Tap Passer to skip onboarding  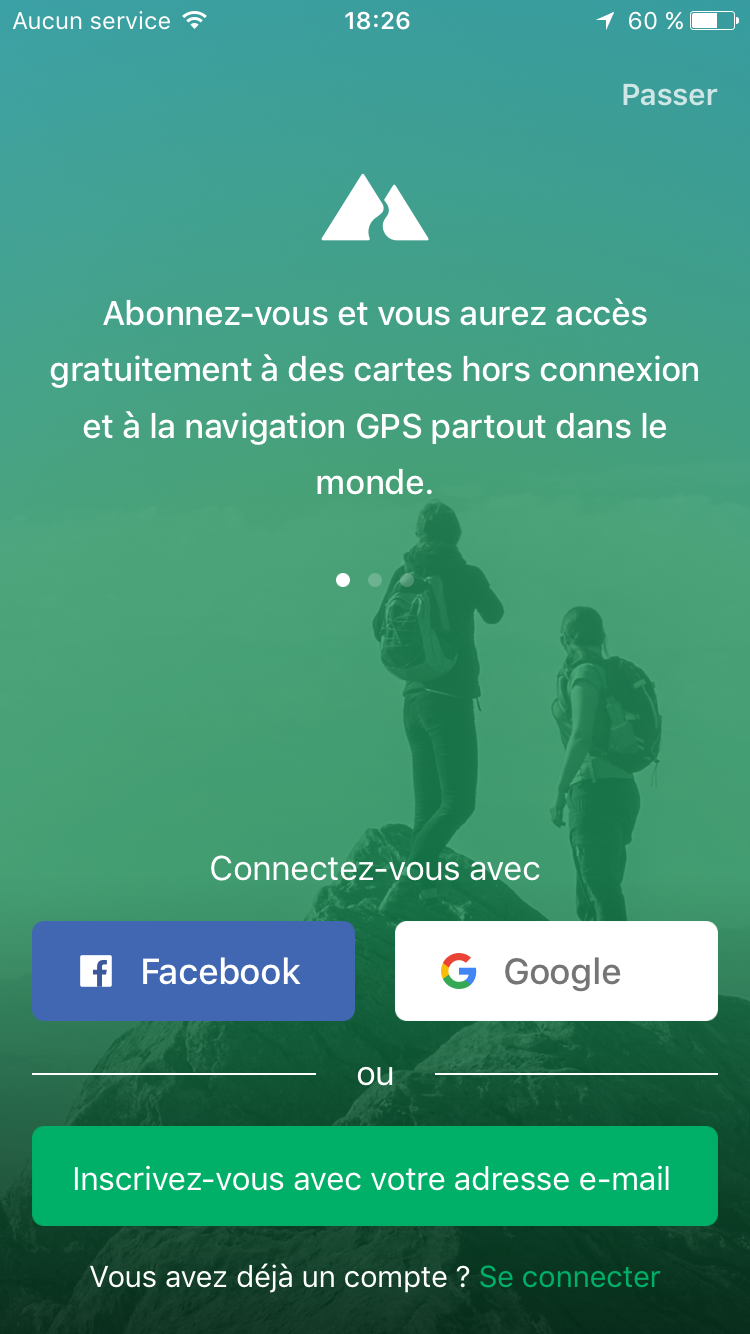click(x=669, y=95)
